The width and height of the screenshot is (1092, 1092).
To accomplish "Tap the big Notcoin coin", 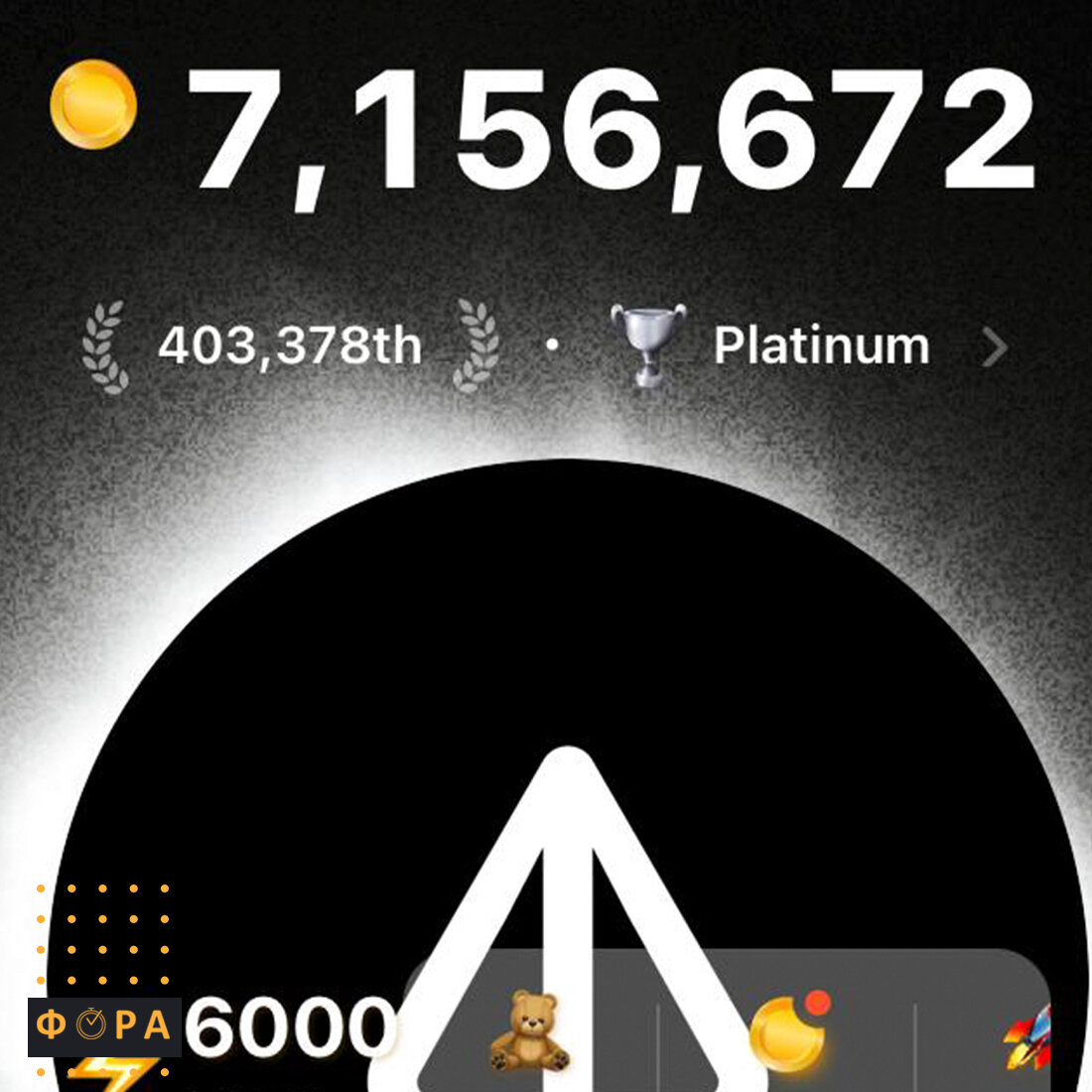I will (566, 695).
